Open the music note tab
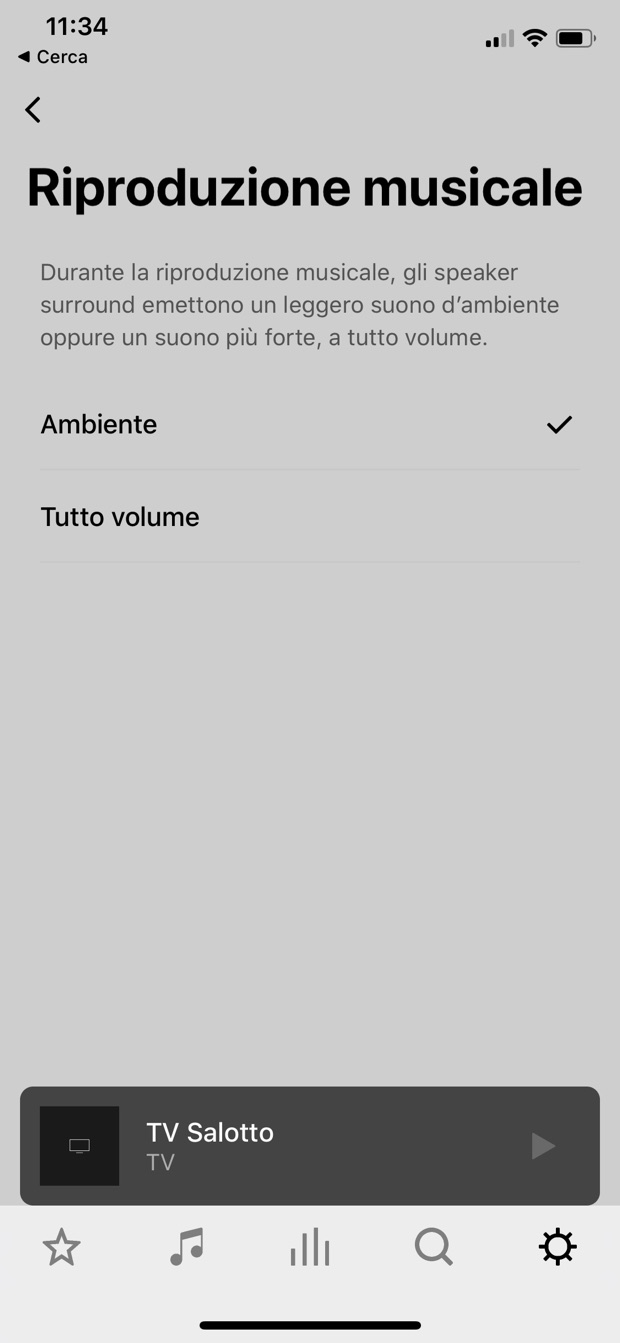 coord(186,1248)
